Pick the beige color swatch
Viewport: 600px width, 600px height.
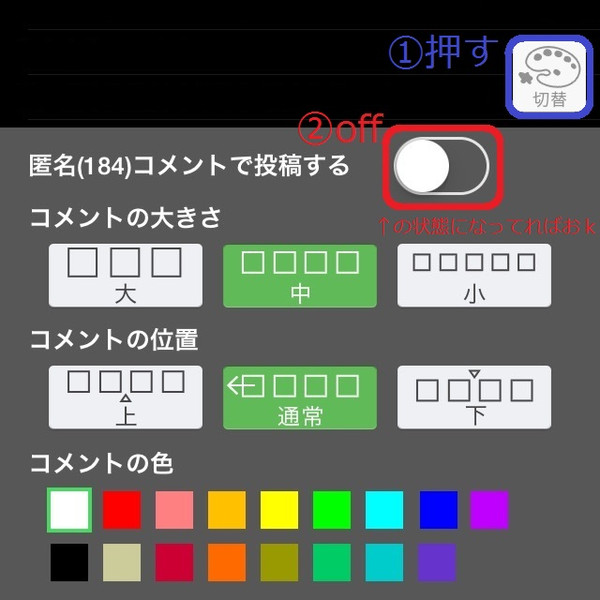tap(122, 562)
